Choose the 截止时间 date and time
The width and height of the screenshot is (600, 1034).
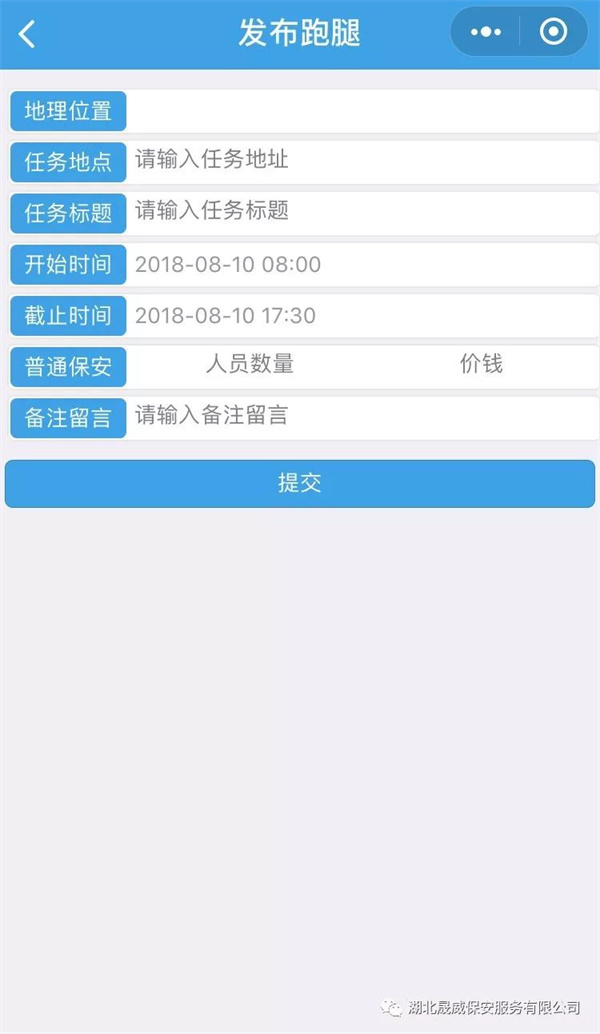pos(361,316)
